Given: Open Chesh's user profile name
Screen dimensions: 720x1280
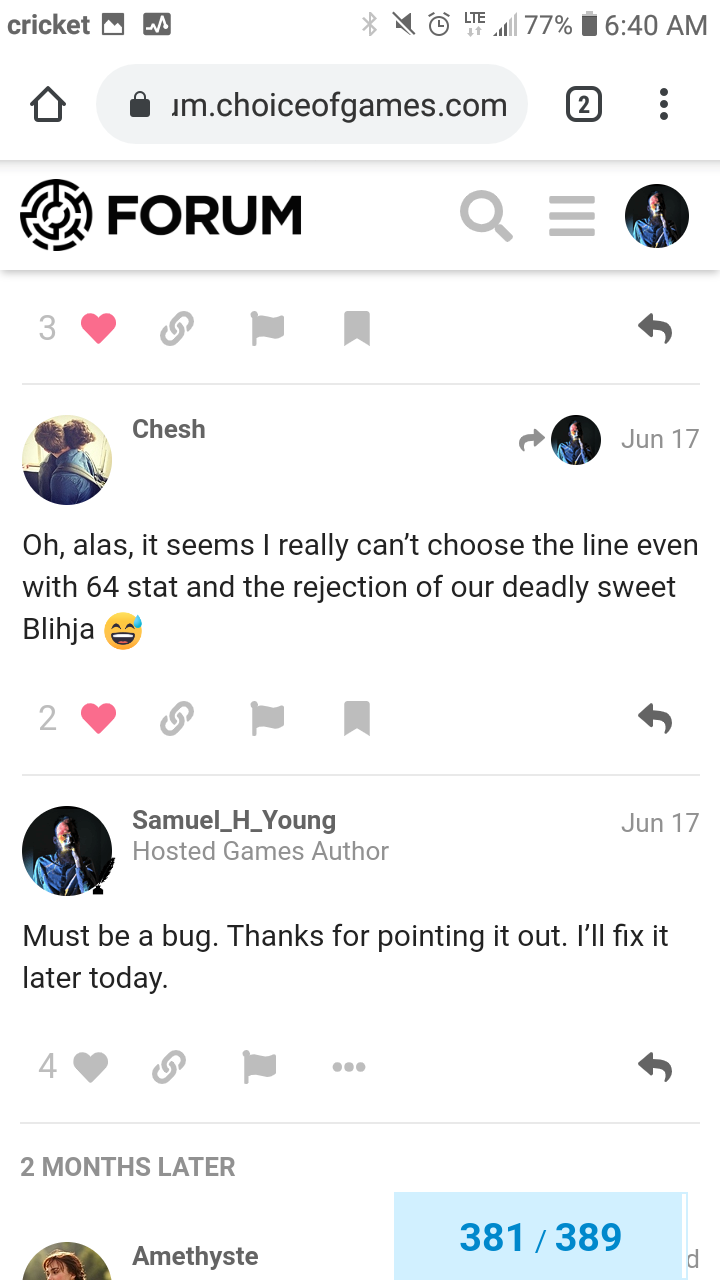Looking at the screenshot, I should point(169,429).
